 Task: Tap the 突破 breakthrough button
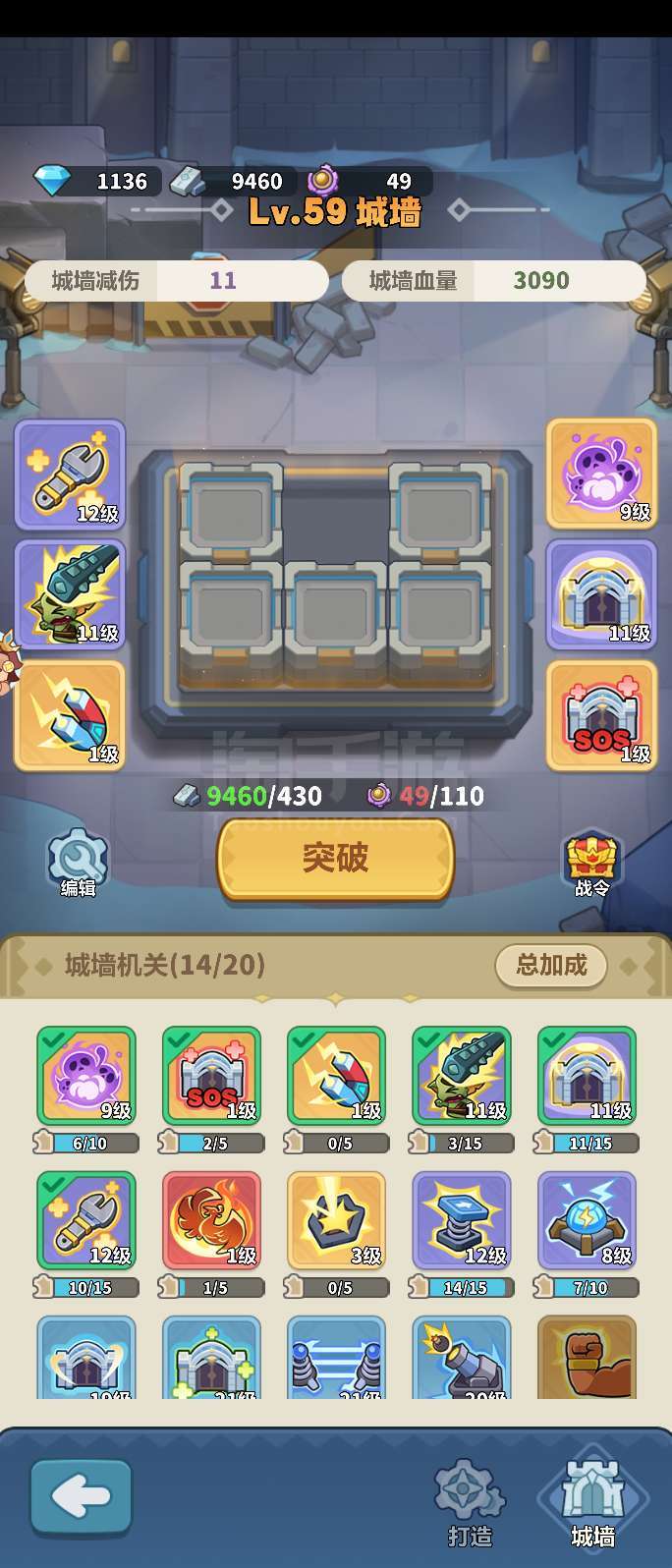click(x=335, y=859)
